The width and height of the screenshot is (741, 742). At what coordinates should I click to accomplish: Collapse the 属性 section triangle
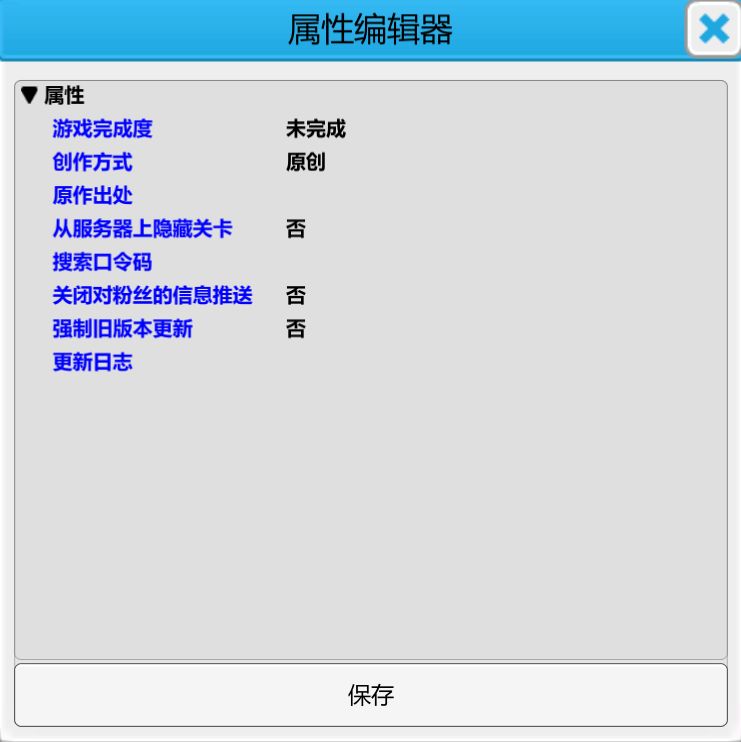(x=29, y=95)
